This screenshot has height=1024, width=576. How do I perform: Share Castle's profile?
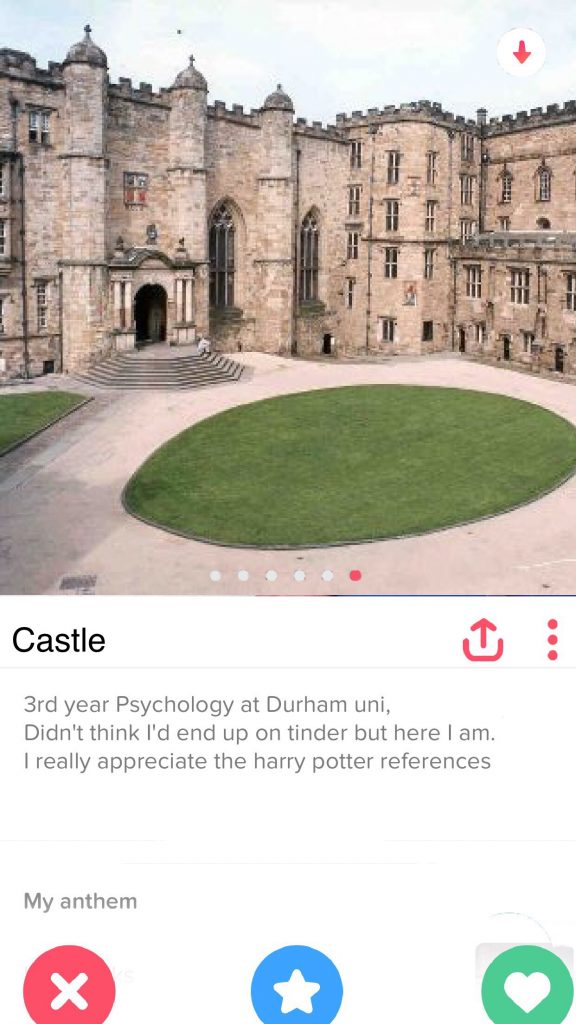tap(483, 640)
